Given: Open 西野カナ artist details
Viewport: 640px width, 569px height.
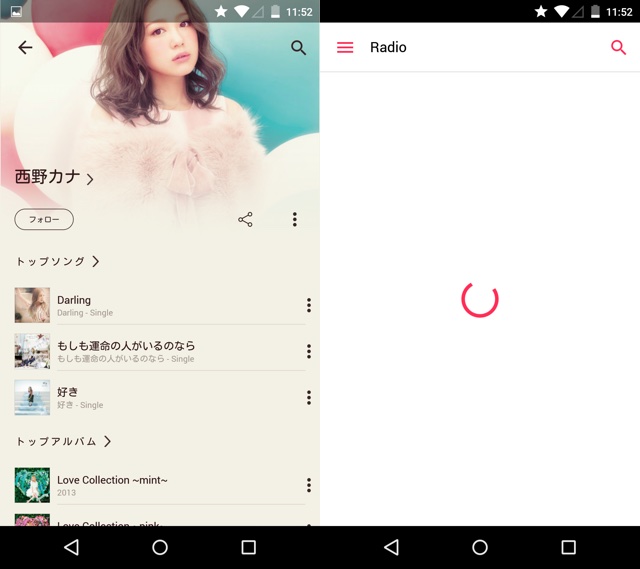Looking at the screenshot, I should pos(55,178).
